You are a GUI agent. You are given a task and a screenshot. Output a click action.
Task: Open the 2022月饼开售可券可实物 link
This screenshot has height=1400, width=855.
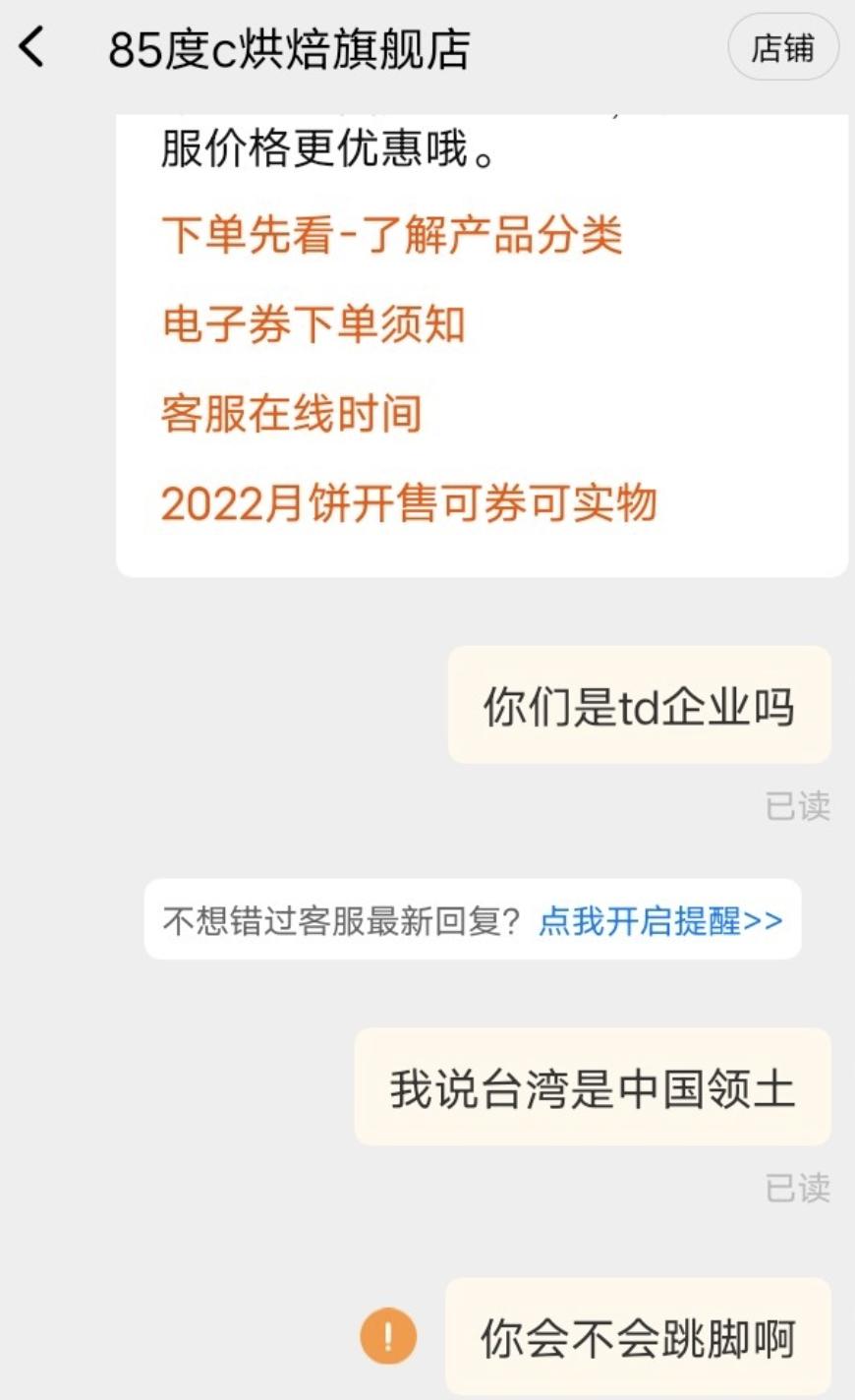click(x=413, y=504)
